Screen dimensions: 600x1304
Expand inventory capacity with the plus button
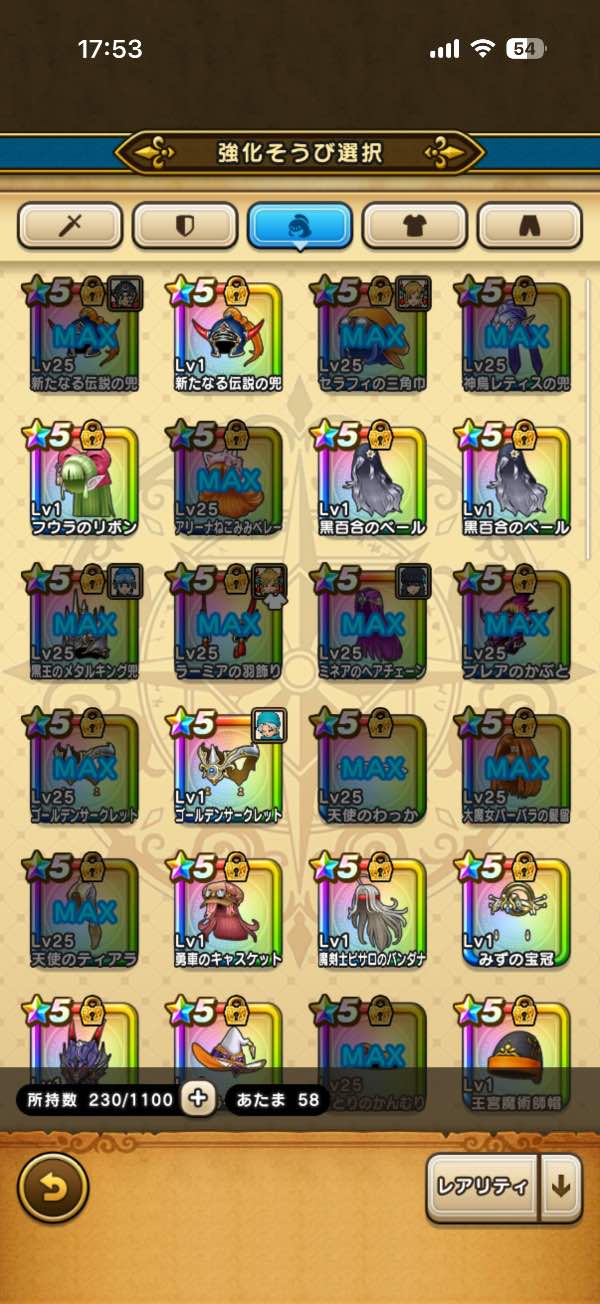(x=198, y=1099)
